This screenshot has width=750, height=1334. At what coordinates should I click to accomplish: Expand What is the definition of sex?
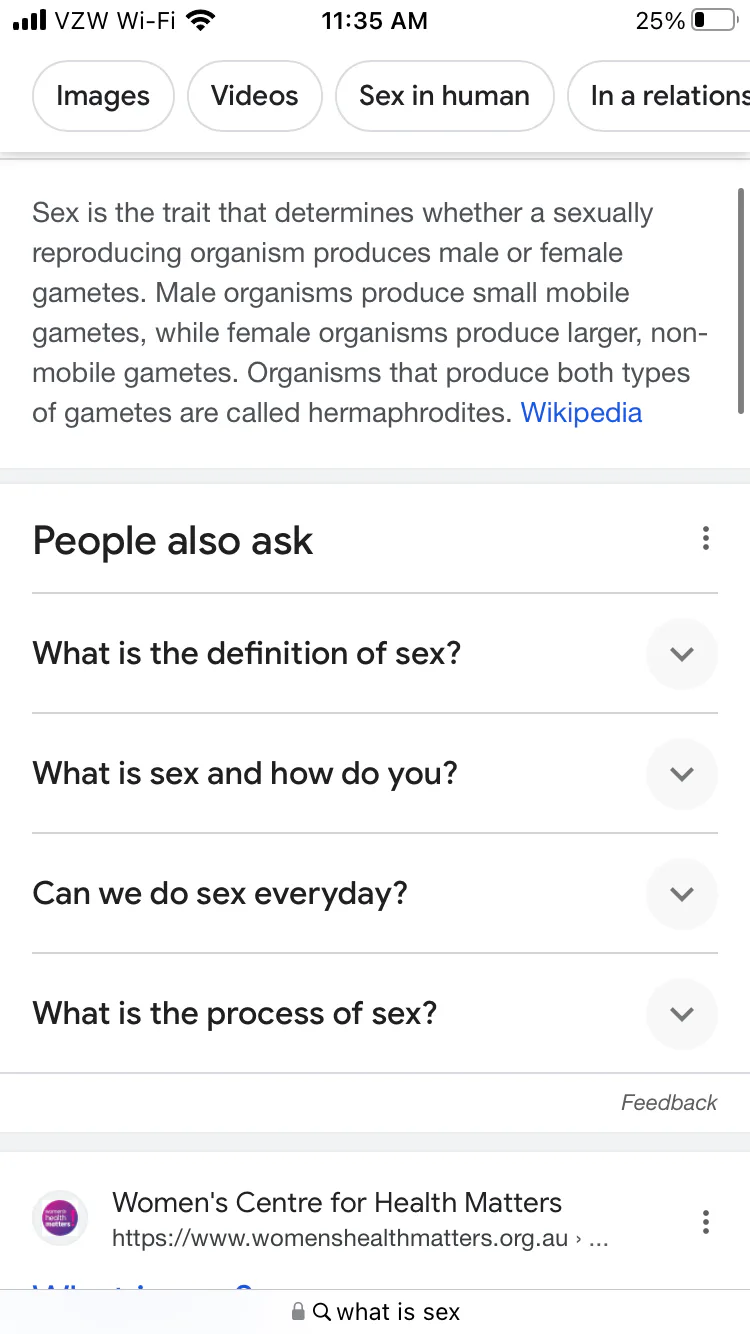pos(375,654)
